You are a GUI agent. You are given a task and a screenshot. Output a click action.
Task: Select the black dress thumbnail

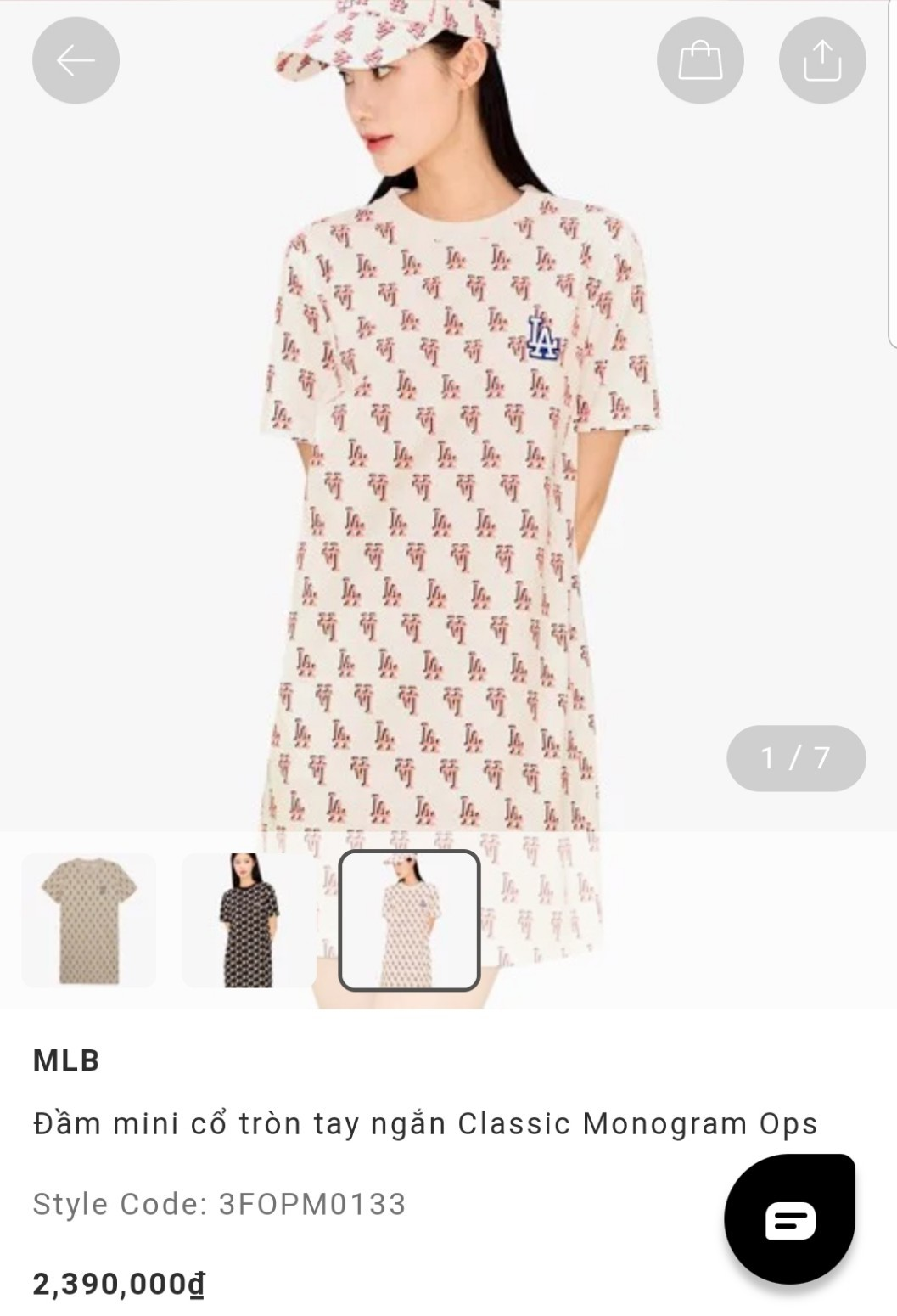pos(249,920)
